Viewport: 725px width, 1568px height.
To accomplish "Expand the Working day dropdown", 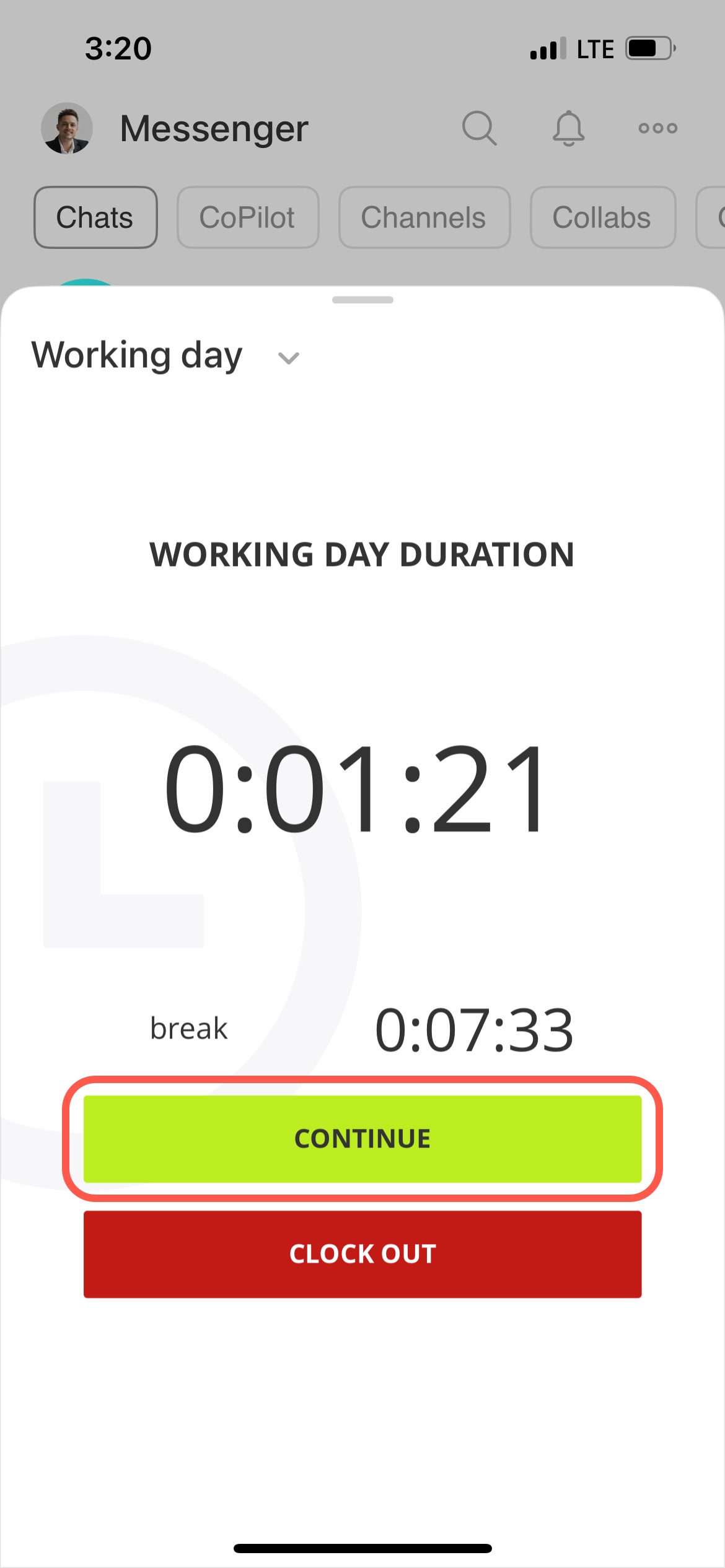I will coord(289,358).
